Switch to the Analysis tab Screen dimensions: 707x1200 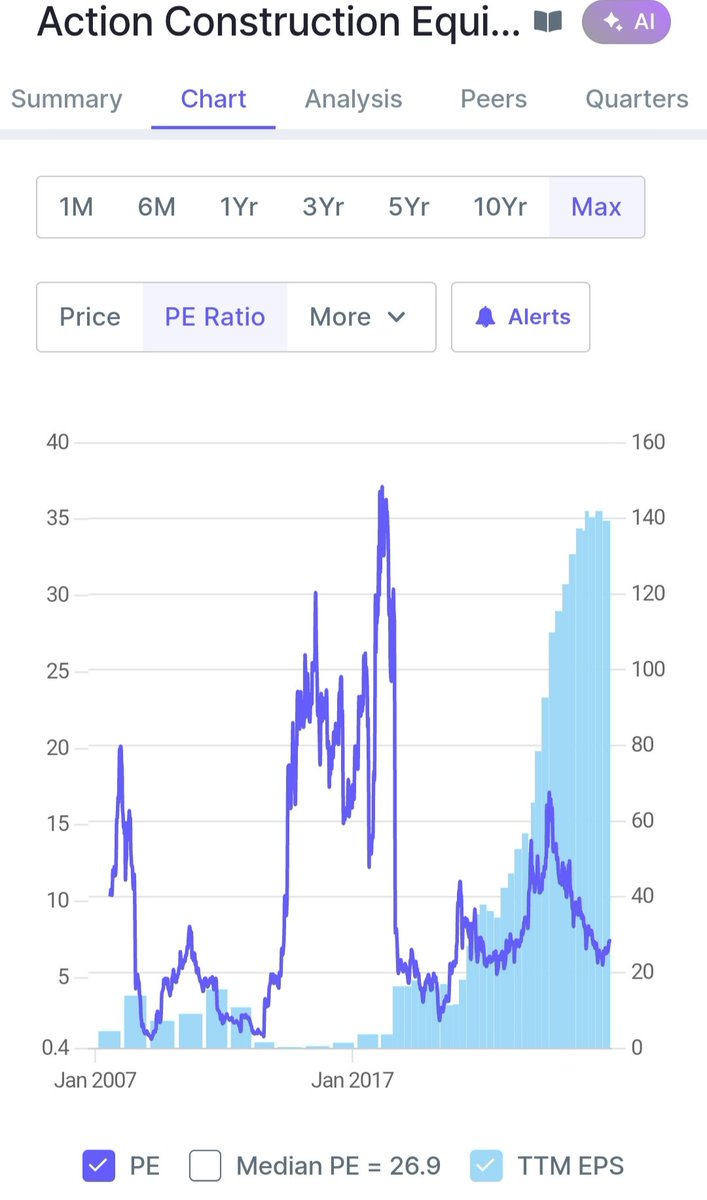[353, 99]
